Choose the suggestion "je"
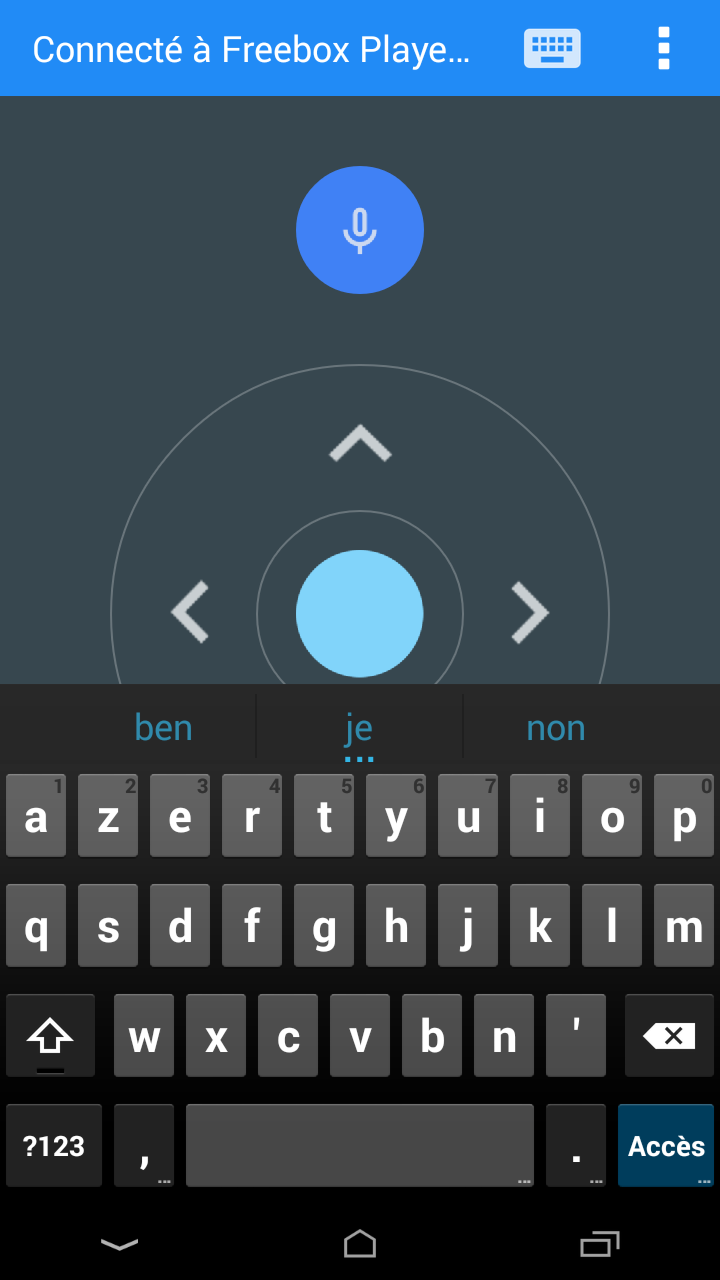Image resolution: width=720 pixels, height=1280 pixels. [x=359, y=728]
